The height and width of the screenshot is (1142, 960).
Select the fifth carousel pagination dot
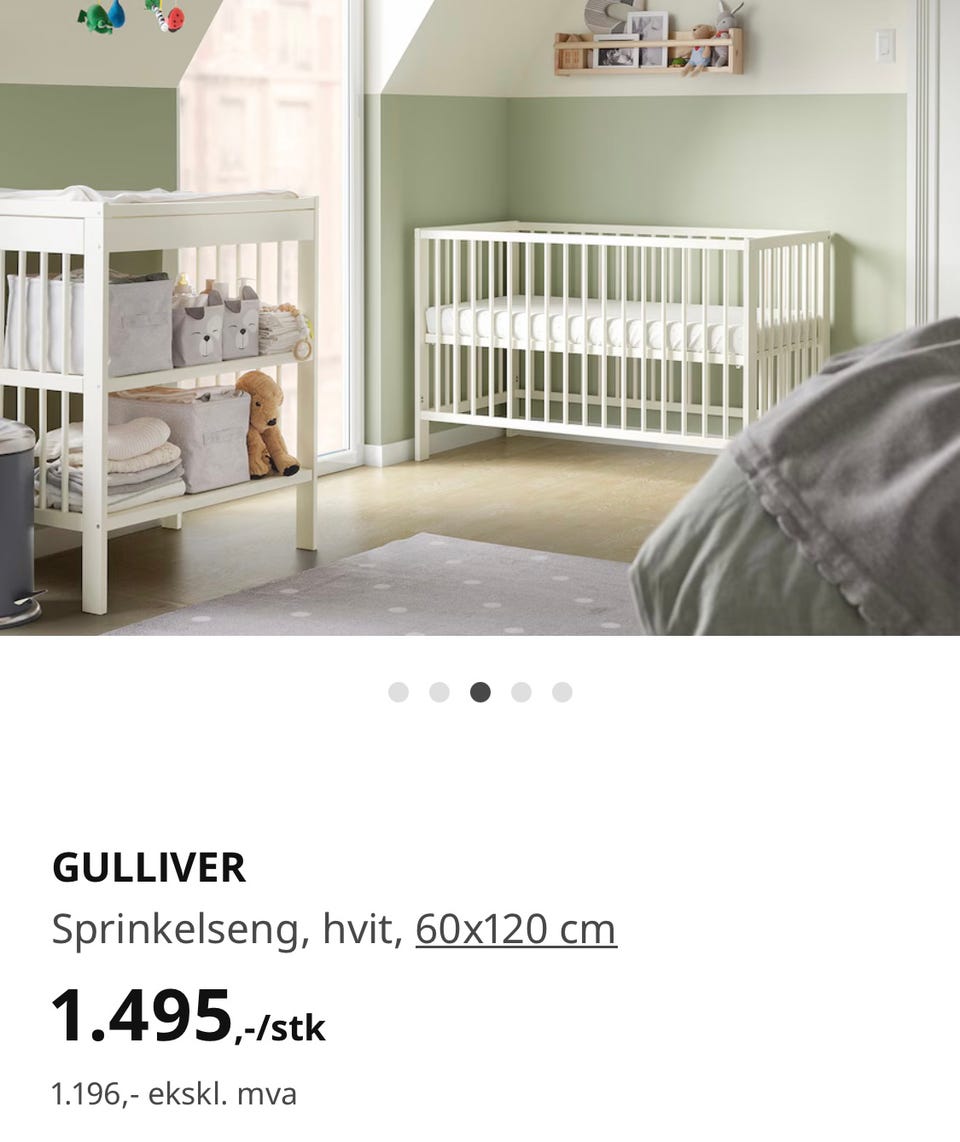561,689
